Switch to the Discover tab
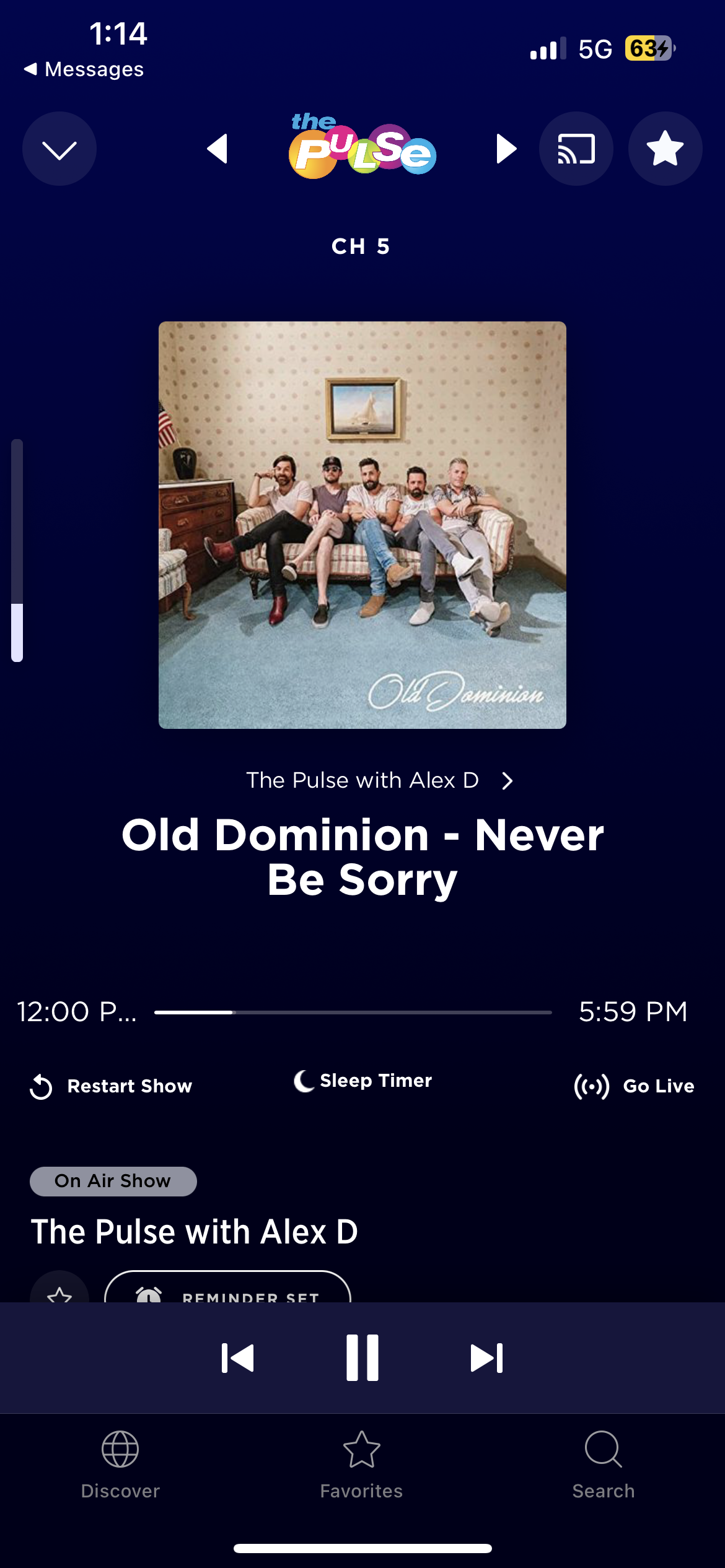Image resolution: width=725 pixels, height=1568 pixels. pos(120,1465)
